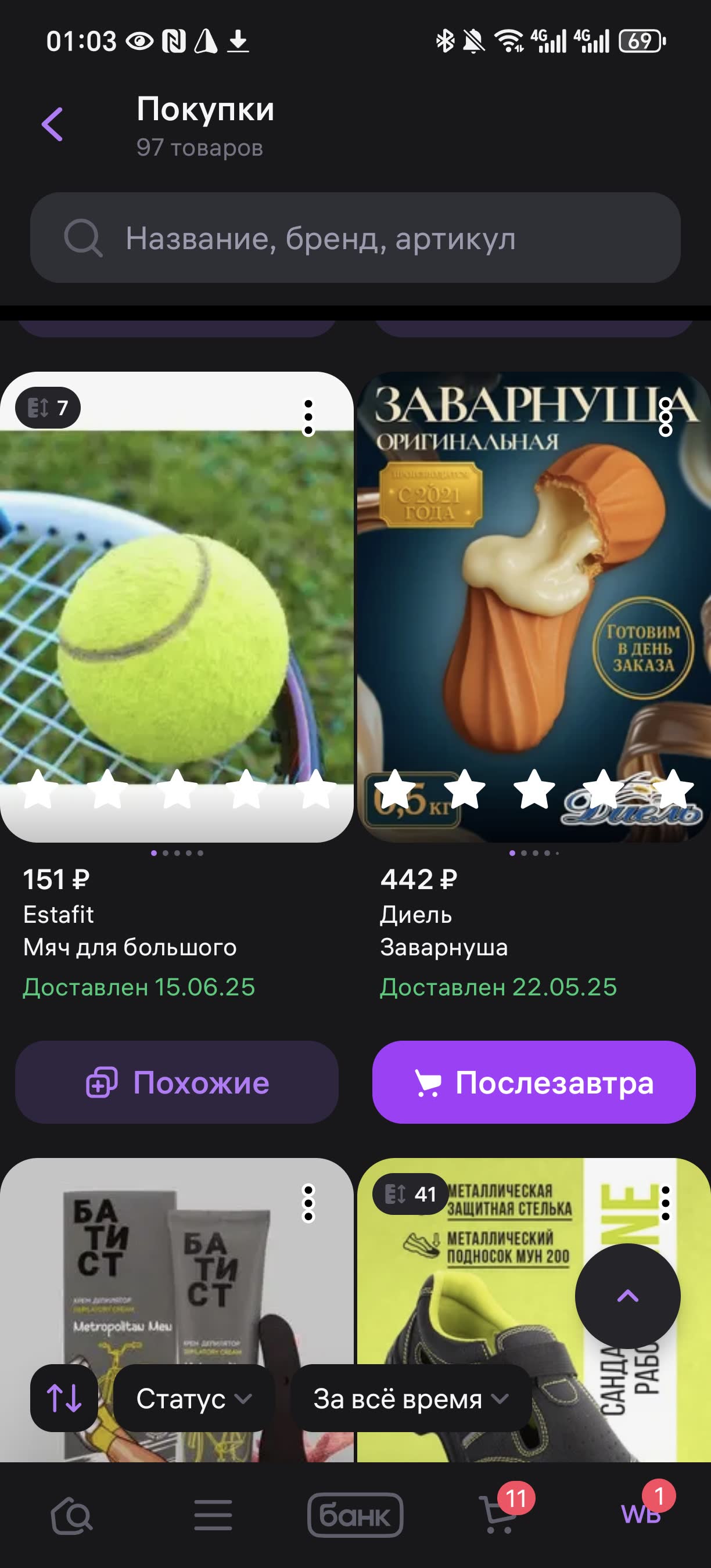Open the sort order options
The image size is (711, 1568).
tap(64, 1398)
